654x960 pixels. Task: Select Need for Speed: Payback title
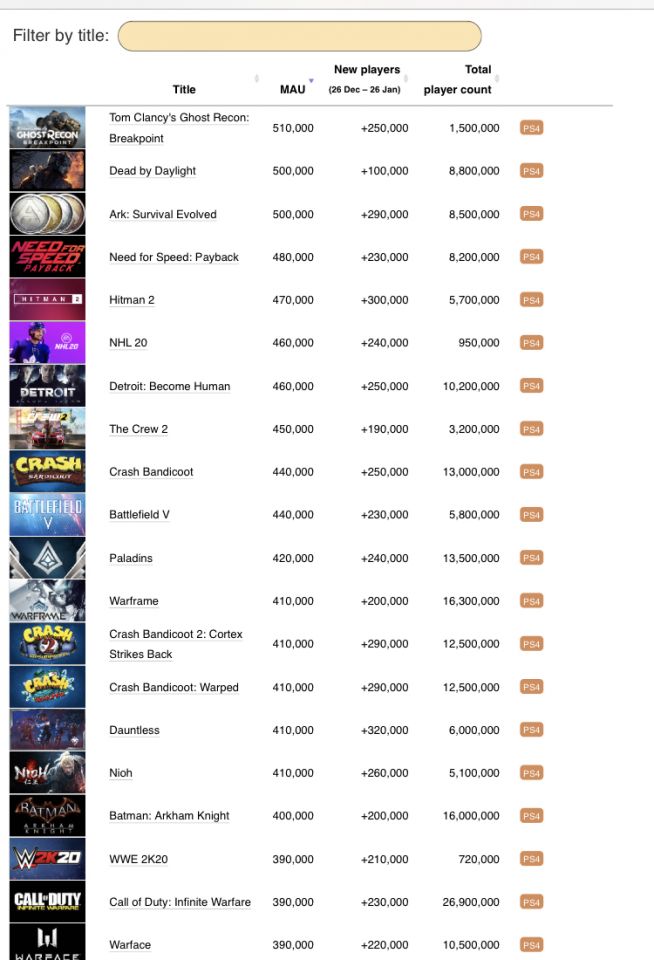tap(173, 257)
